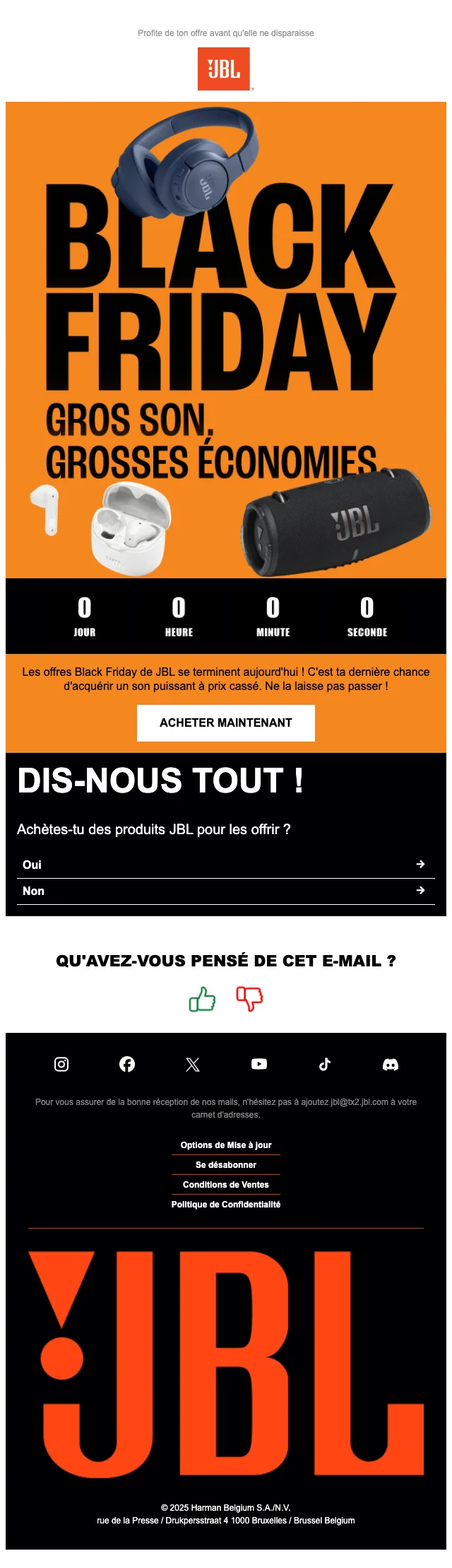This screenshot has width=452, height=1568.
Task: Give the email a thumbs up
Action: click(x=202, y=998)
